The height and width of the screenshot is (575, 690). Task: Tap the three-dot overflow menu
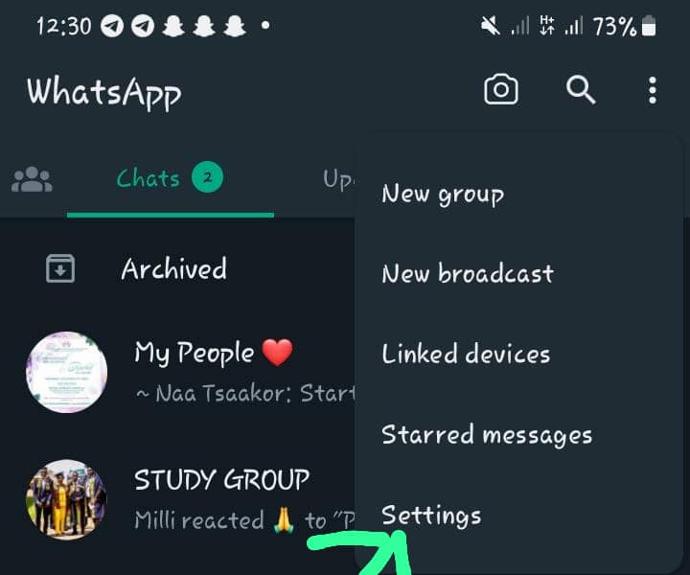[x=652, y=91]
